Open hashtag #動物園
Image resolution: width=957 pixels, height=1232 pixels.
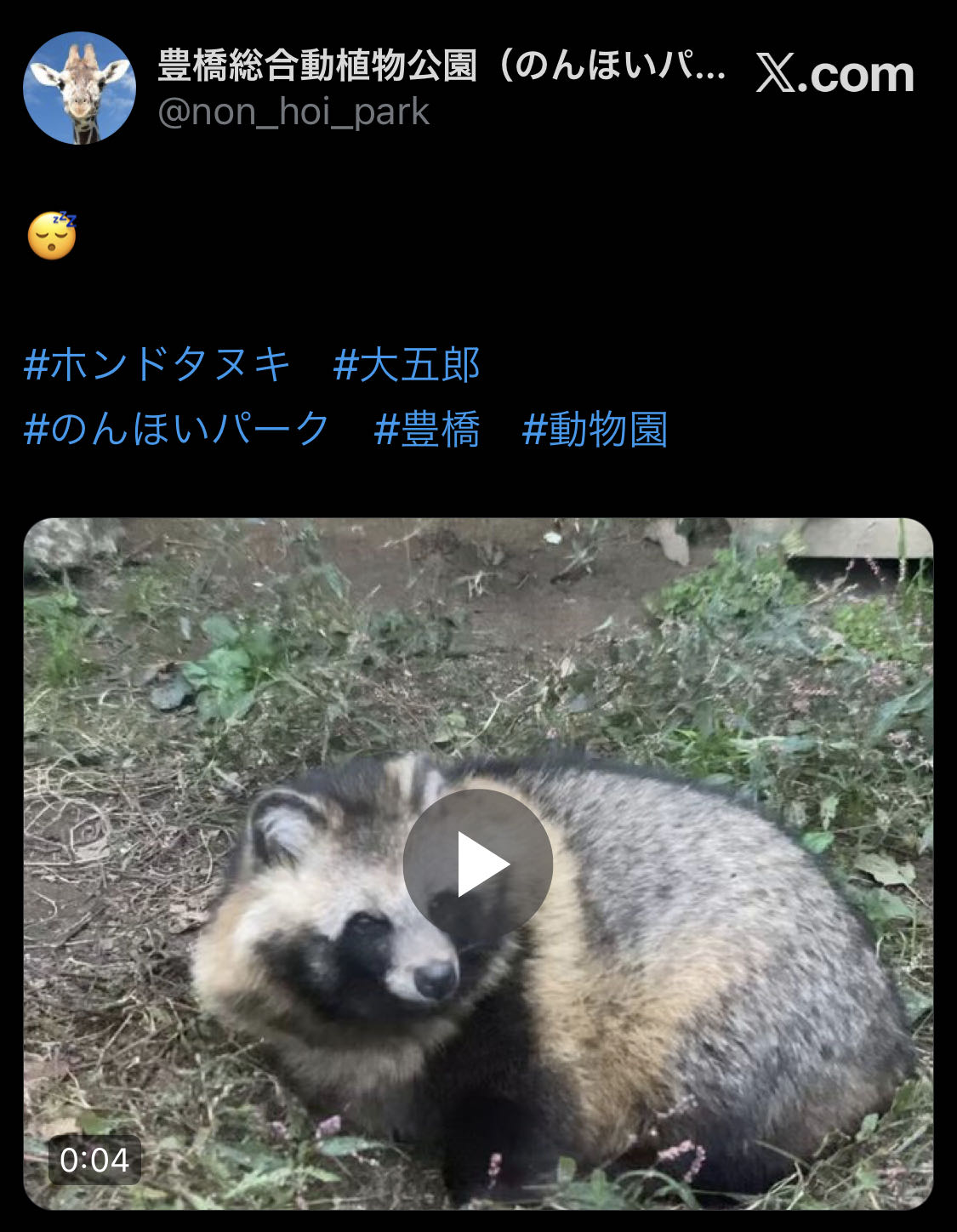point(595,428)
